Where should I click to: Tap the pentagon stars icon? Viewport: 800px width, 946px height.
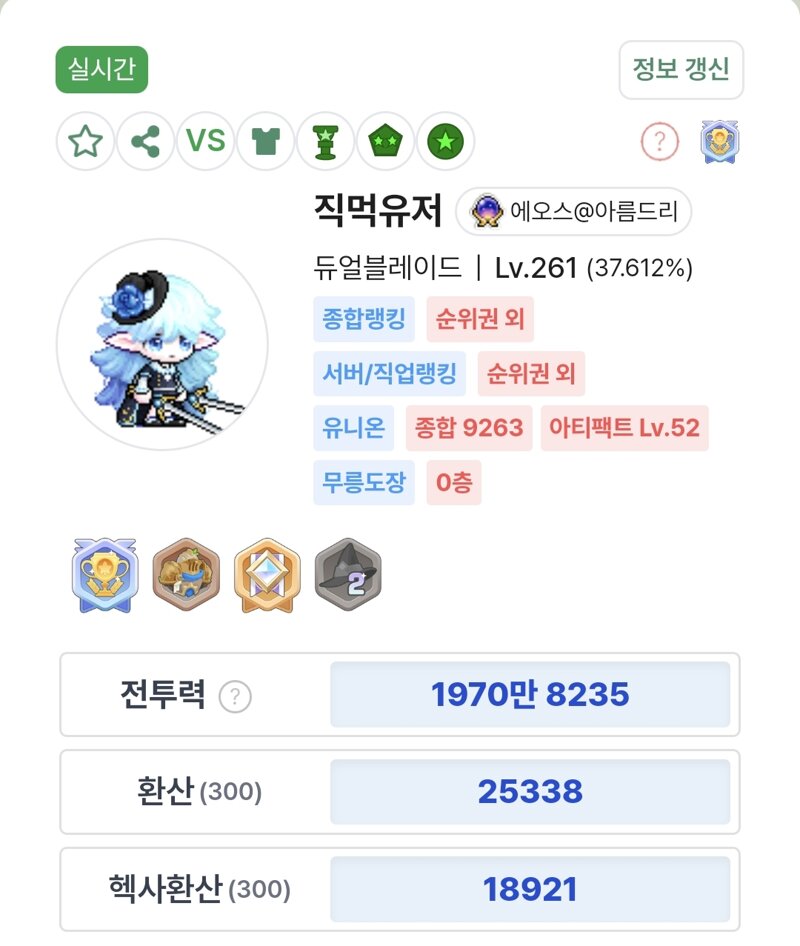(x=385, y=142)
